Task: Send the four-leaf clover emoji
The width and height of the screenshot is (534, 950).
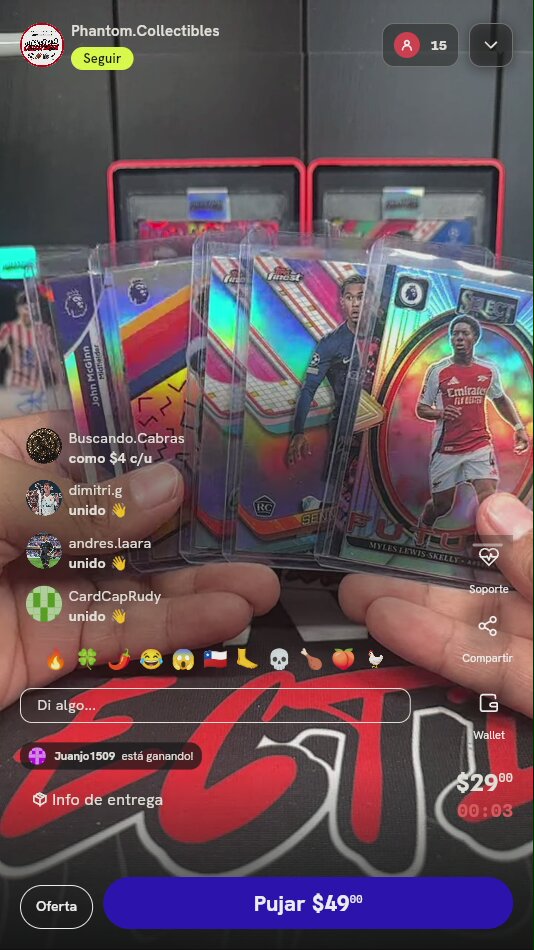Action: (x=87, y=659)
